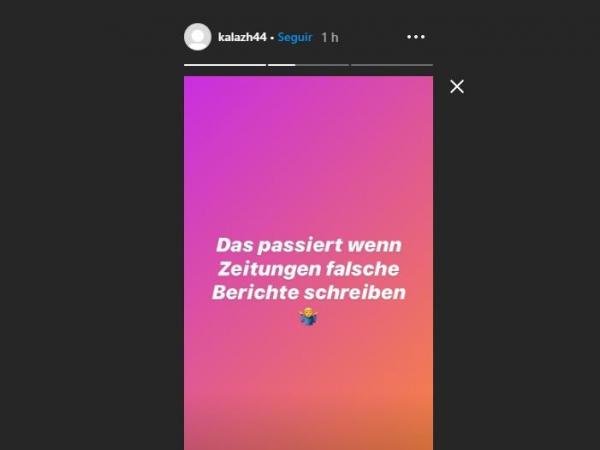This screenshot has height=450, width=600.
Task: Close the story viewer
Action: [x=457, y=87]
